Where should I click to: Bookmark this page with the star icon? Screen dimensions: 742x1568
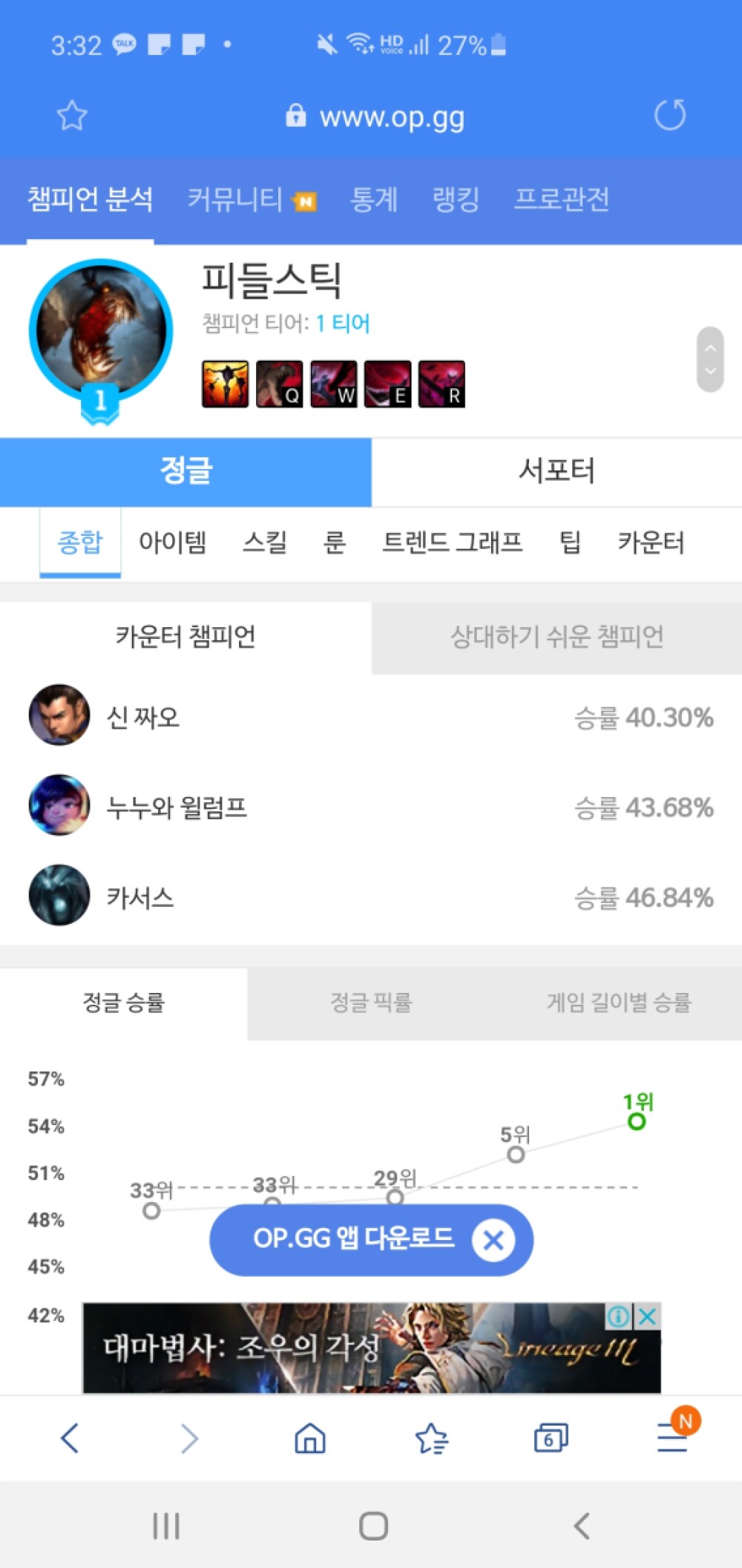[72, 116]
